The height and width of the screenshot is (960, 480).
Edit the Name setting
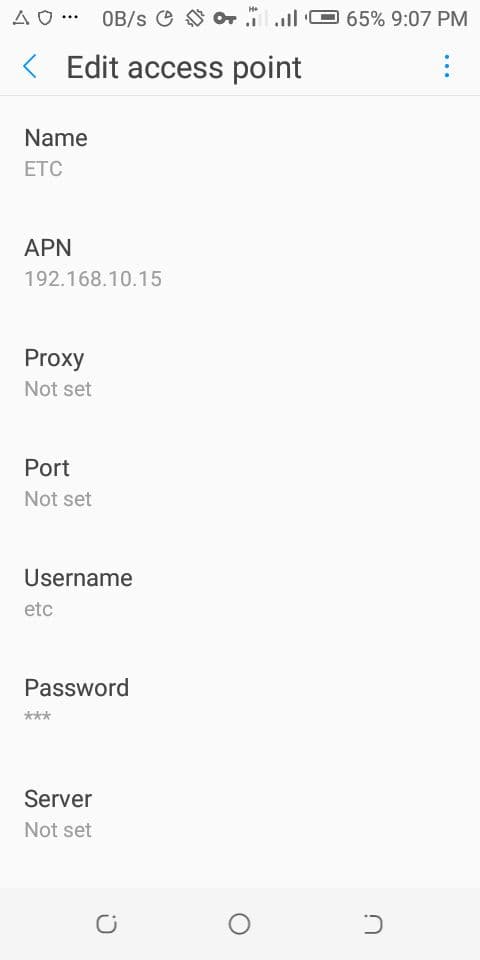(x=240, y=152)
